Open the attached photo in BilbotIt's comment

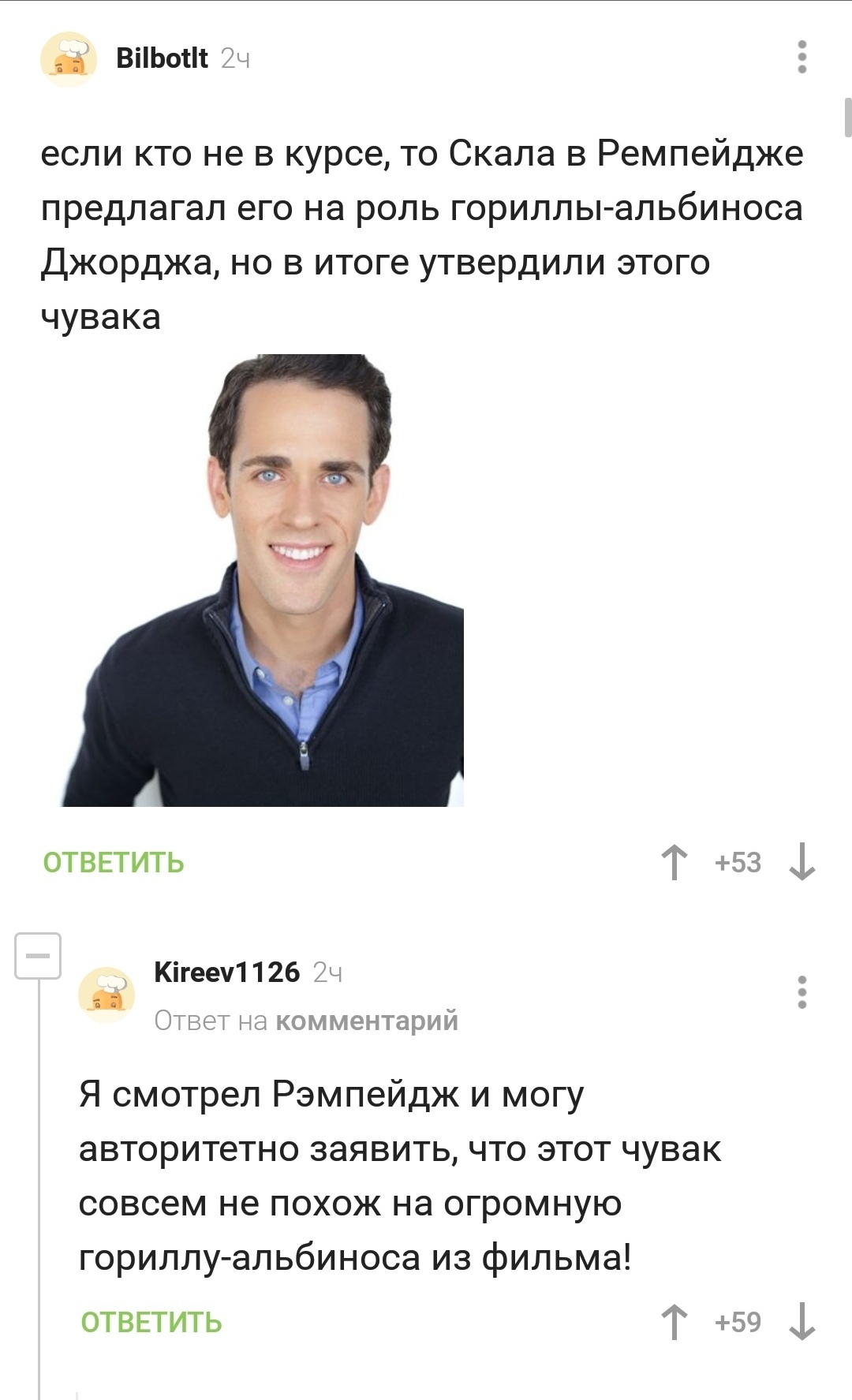click(x=263, y=581)
